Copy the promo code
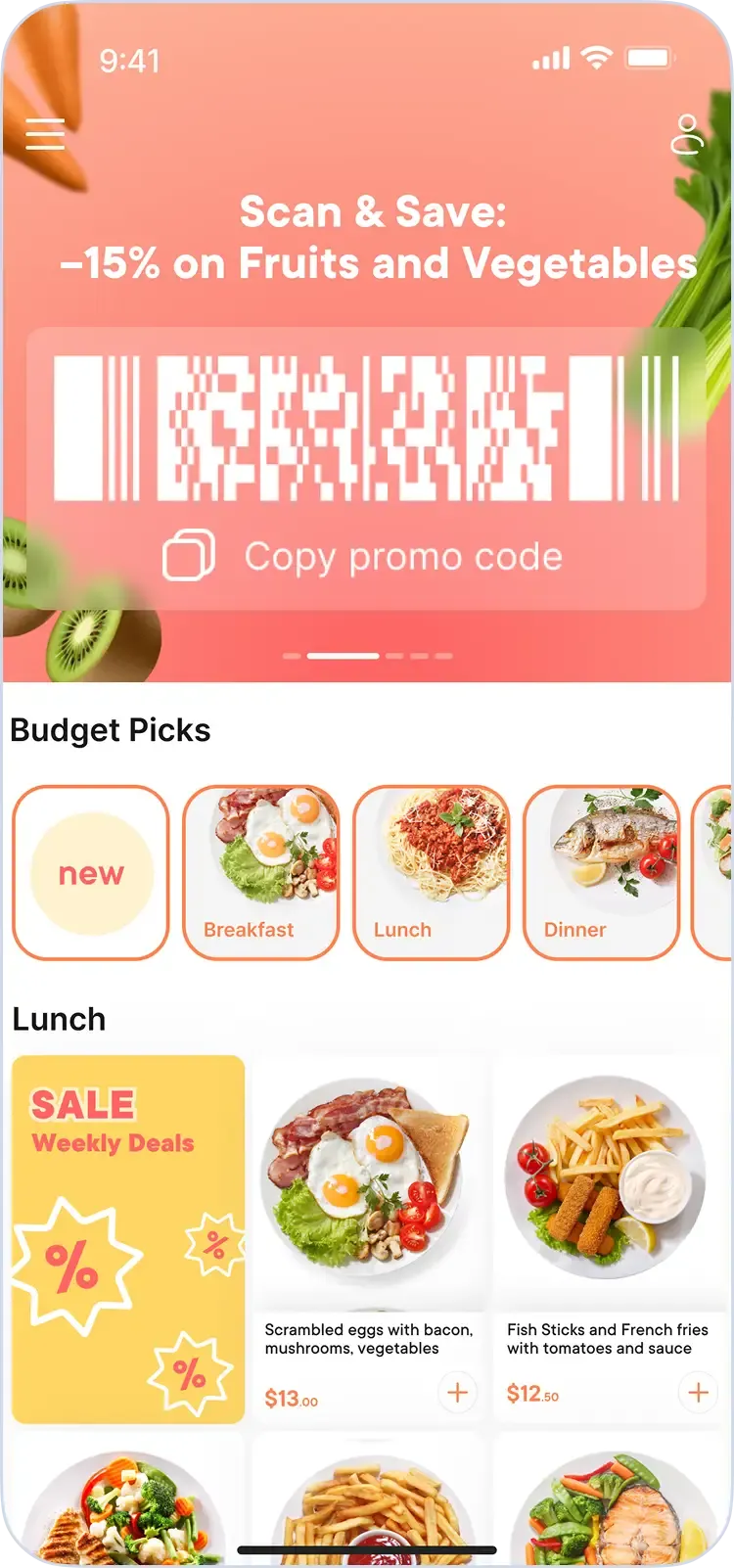The image size is (734, 1568). tap(364, 557)
